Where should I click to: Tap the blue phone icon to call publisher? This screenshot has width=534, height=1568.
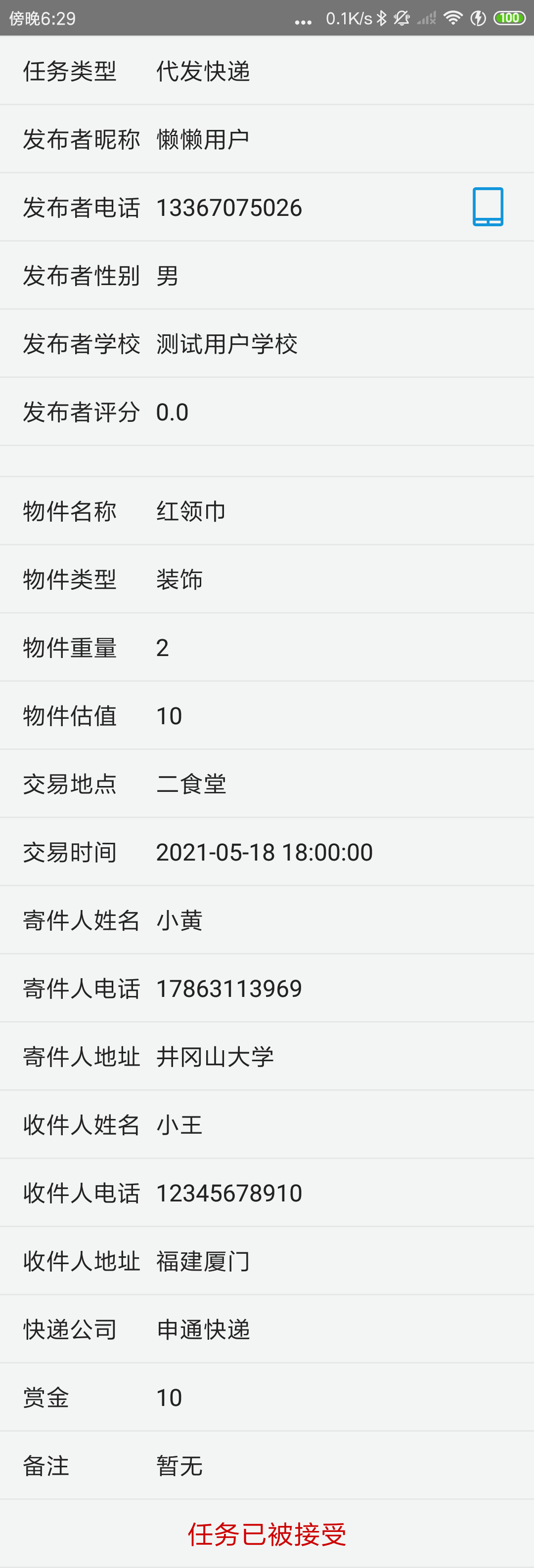coord(489,206)
